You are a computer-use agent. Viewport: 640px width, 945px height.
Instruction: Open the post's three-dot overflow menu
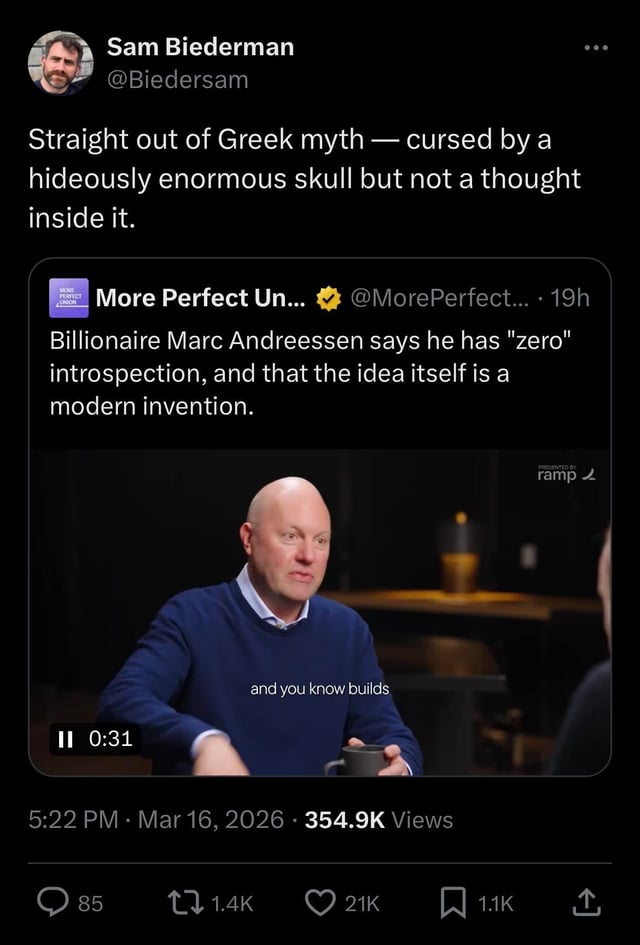click(596, 48)
